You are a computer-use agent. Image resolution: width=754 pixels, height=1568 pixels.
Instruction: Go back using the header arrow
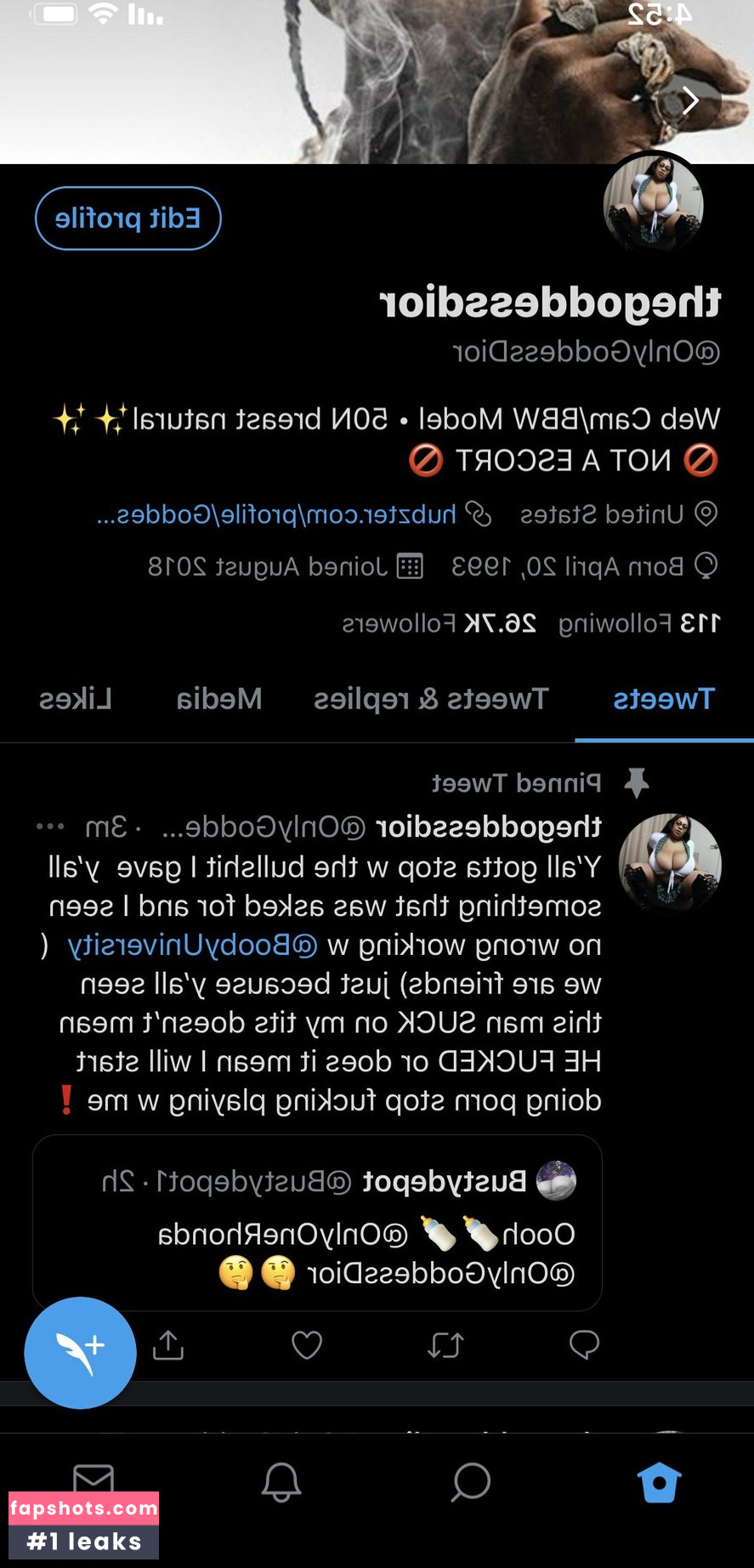point(690,101)
